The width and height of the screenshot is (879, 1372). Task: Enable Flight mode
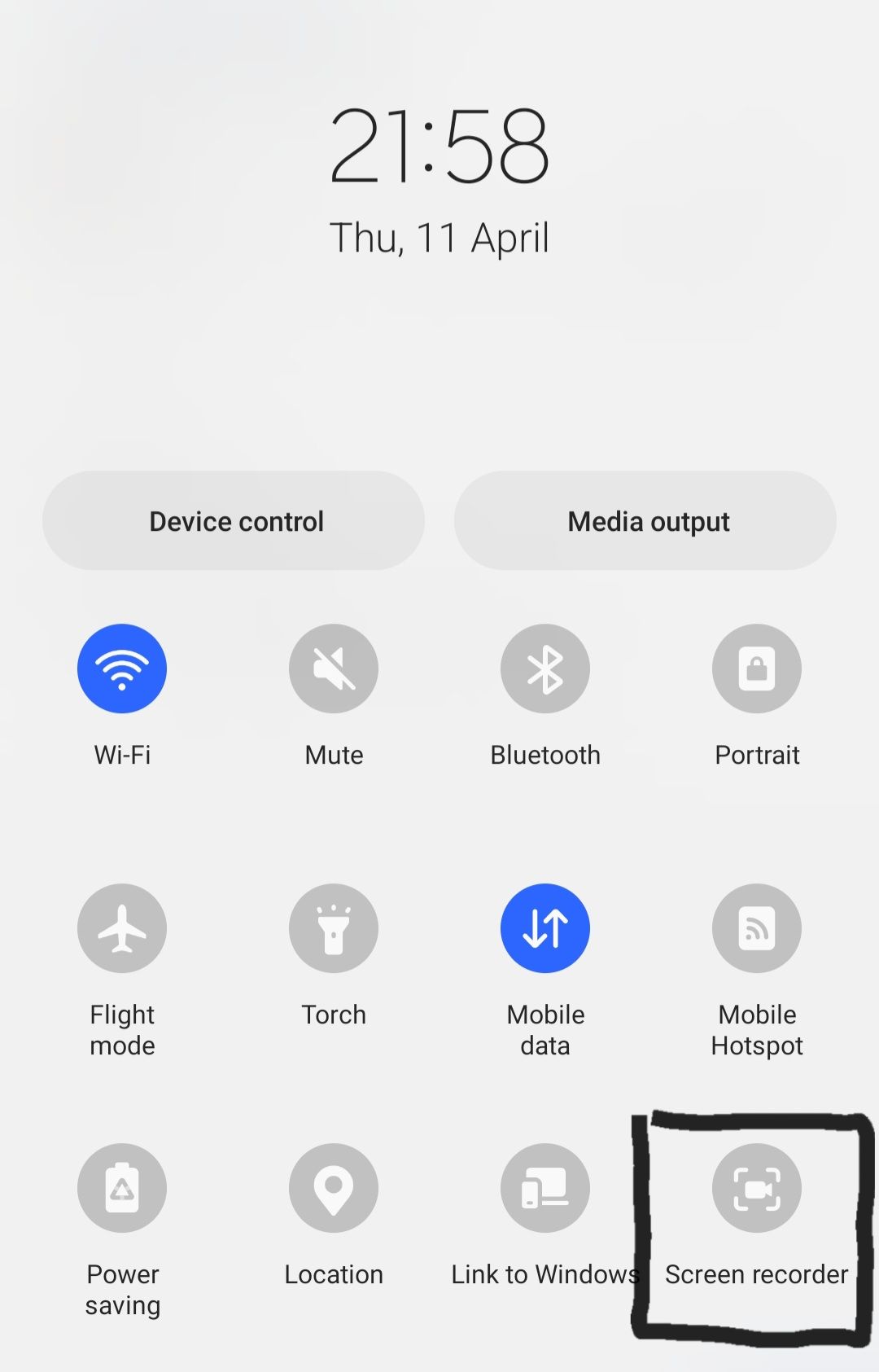[122, 928]
